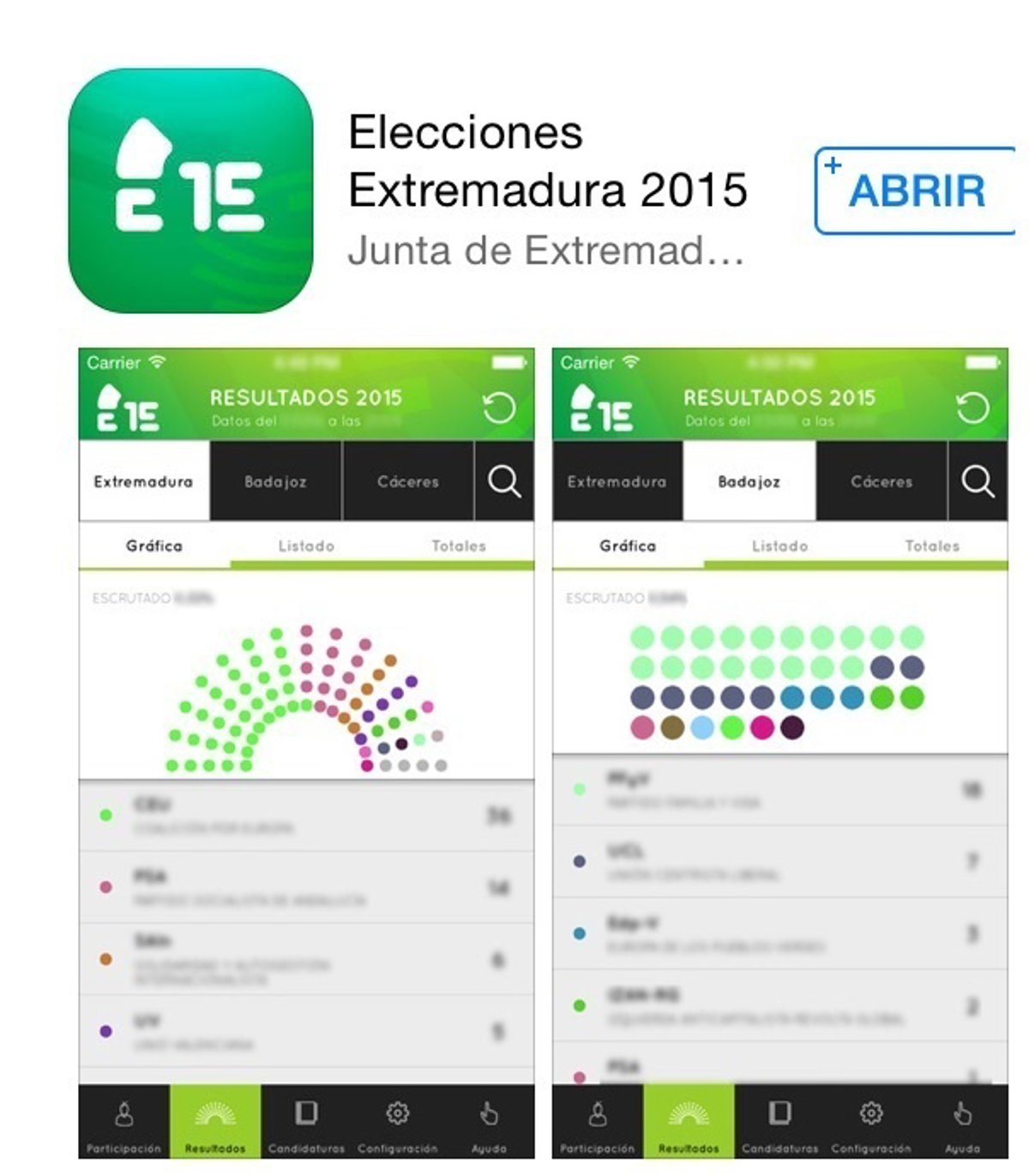Viewport: 1029px width, 1176px height.
Task: Tap the ABRIR button to open the app
Action: (916, 190)
